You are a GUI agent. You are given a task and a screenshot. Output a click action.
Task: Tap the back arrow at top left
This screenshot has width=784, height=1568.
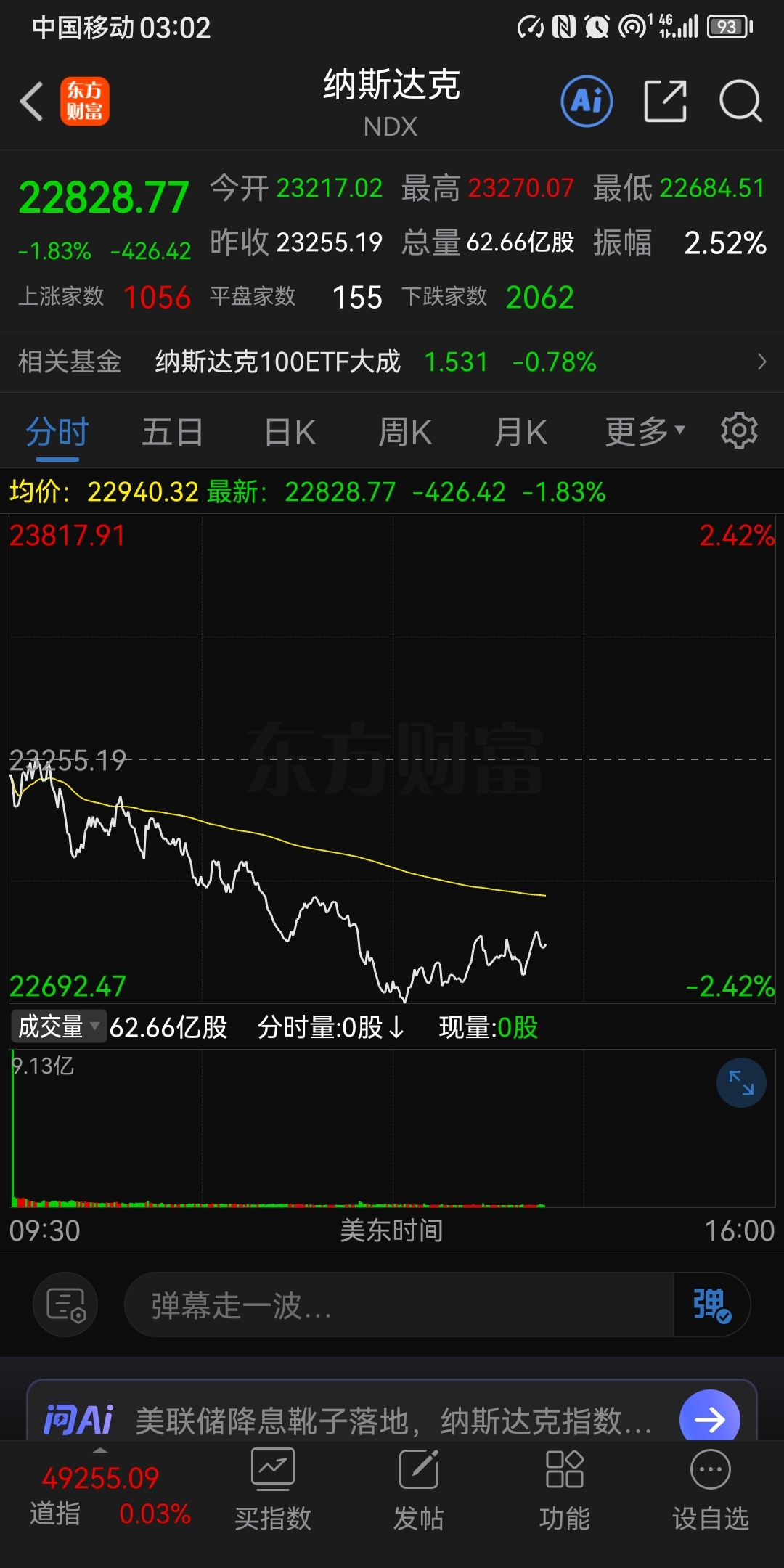32,102
